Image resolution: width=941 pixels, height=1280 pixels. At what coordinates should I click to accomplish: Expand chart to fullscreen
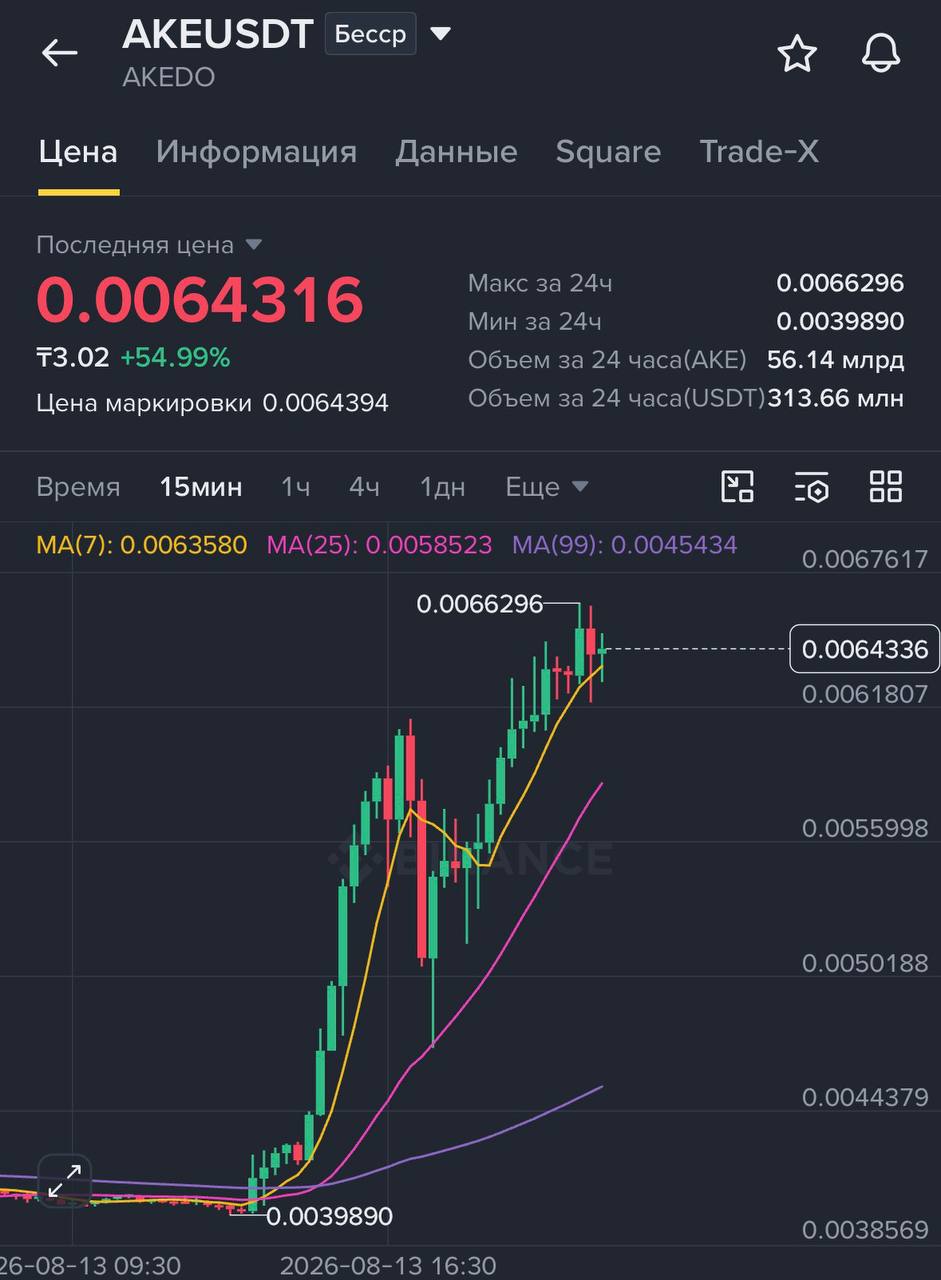[x=65, y=1181]
